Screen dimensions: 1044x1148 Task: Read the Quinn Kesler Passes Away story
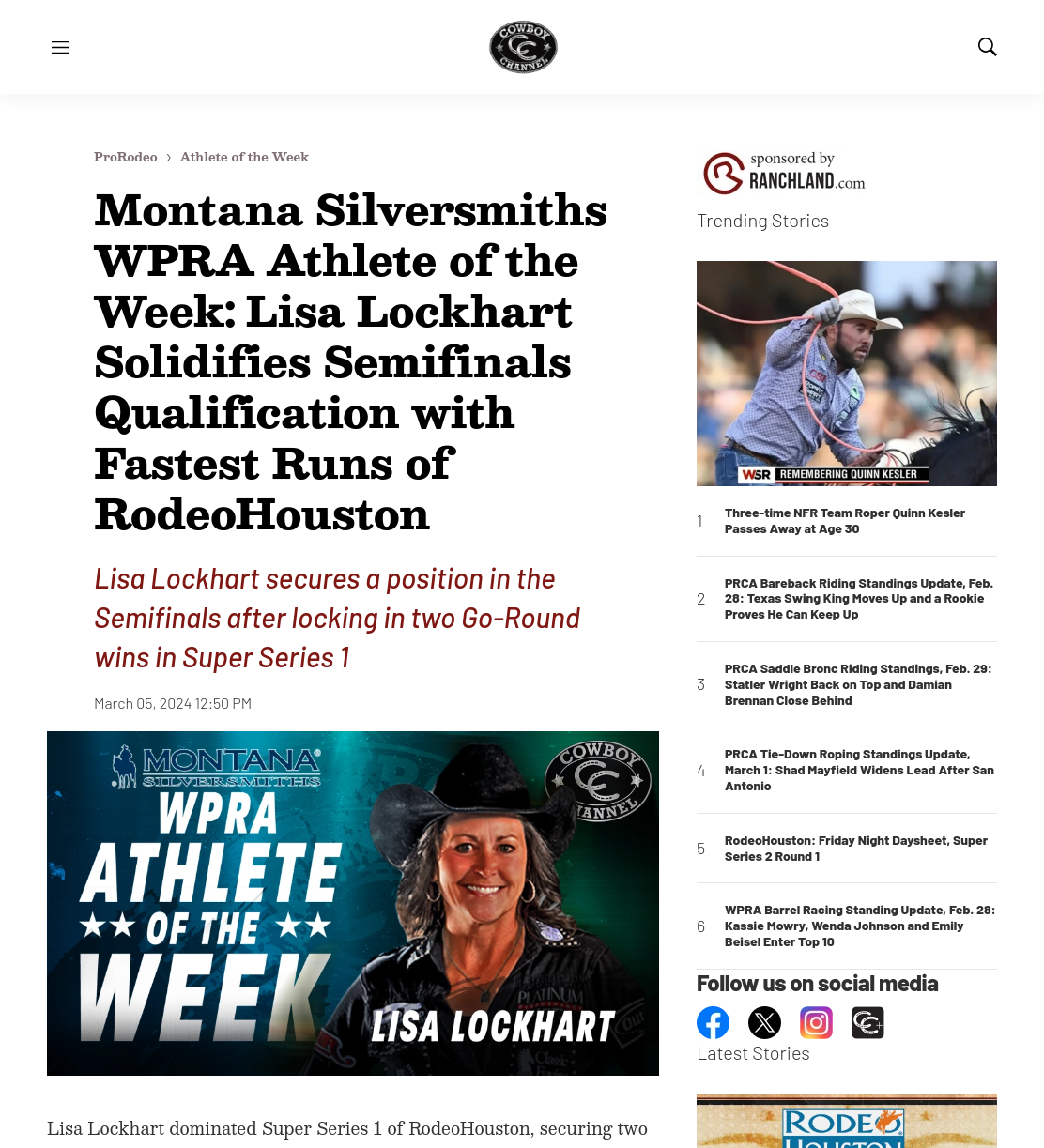[x=845, y=521]
